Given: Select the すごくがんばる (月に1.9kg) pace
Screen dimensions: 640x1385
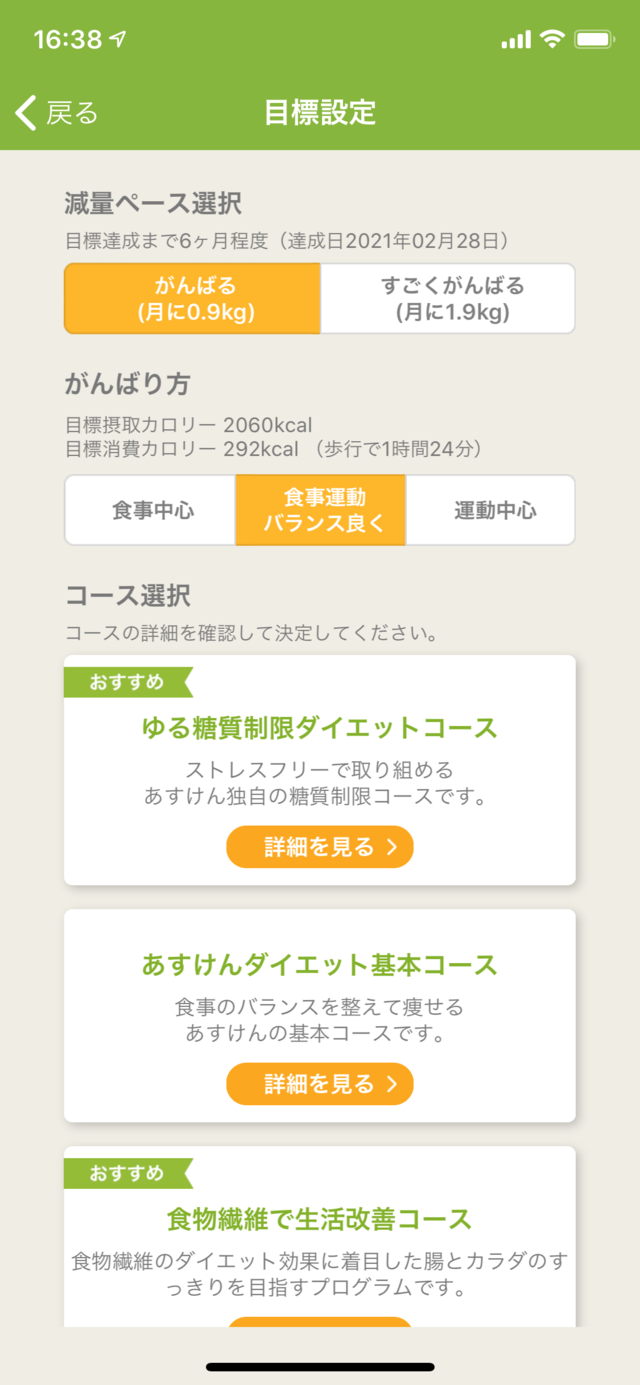Looking at the screenshot, I should pyautogui.click(x=448, y=298).
